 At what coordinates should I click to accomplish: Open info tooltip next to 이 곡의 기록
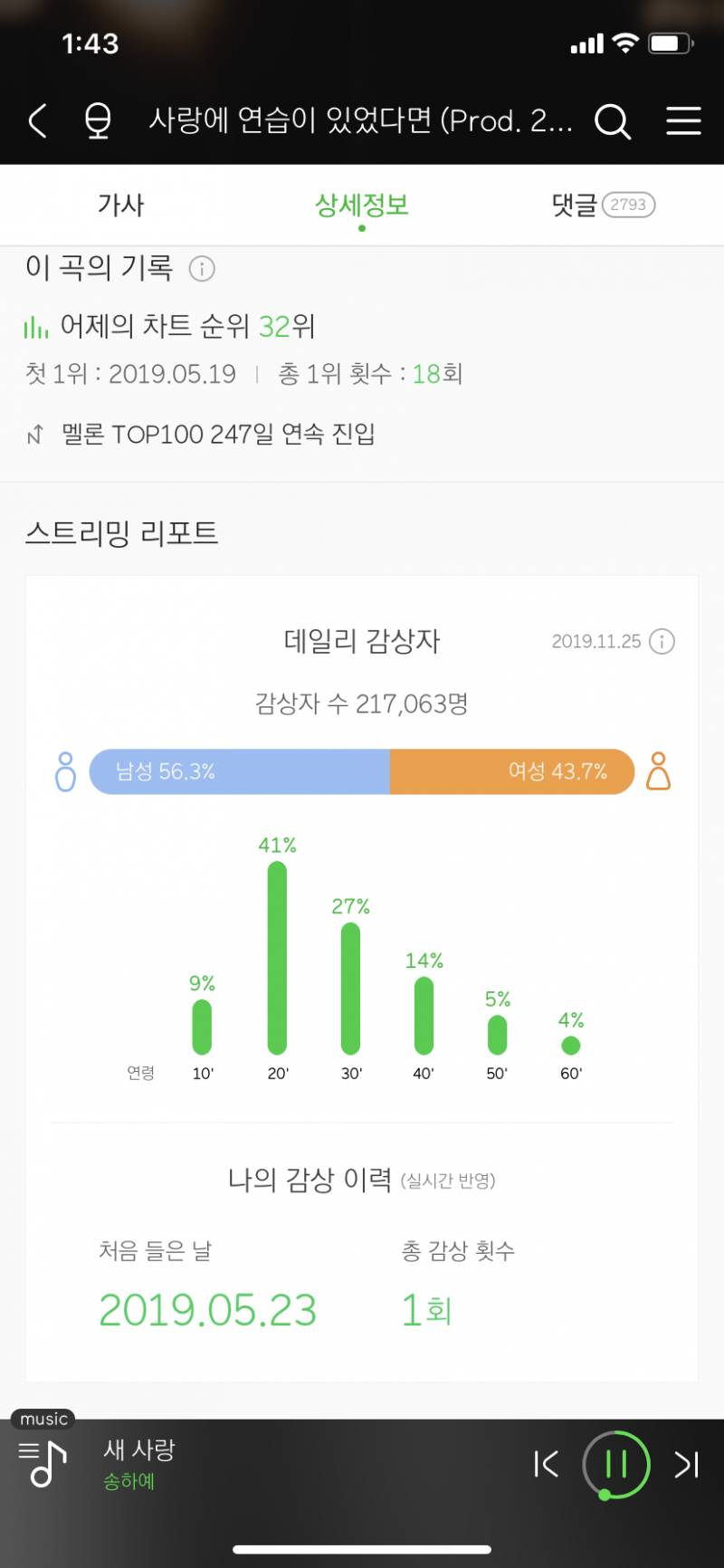point(203,269)
